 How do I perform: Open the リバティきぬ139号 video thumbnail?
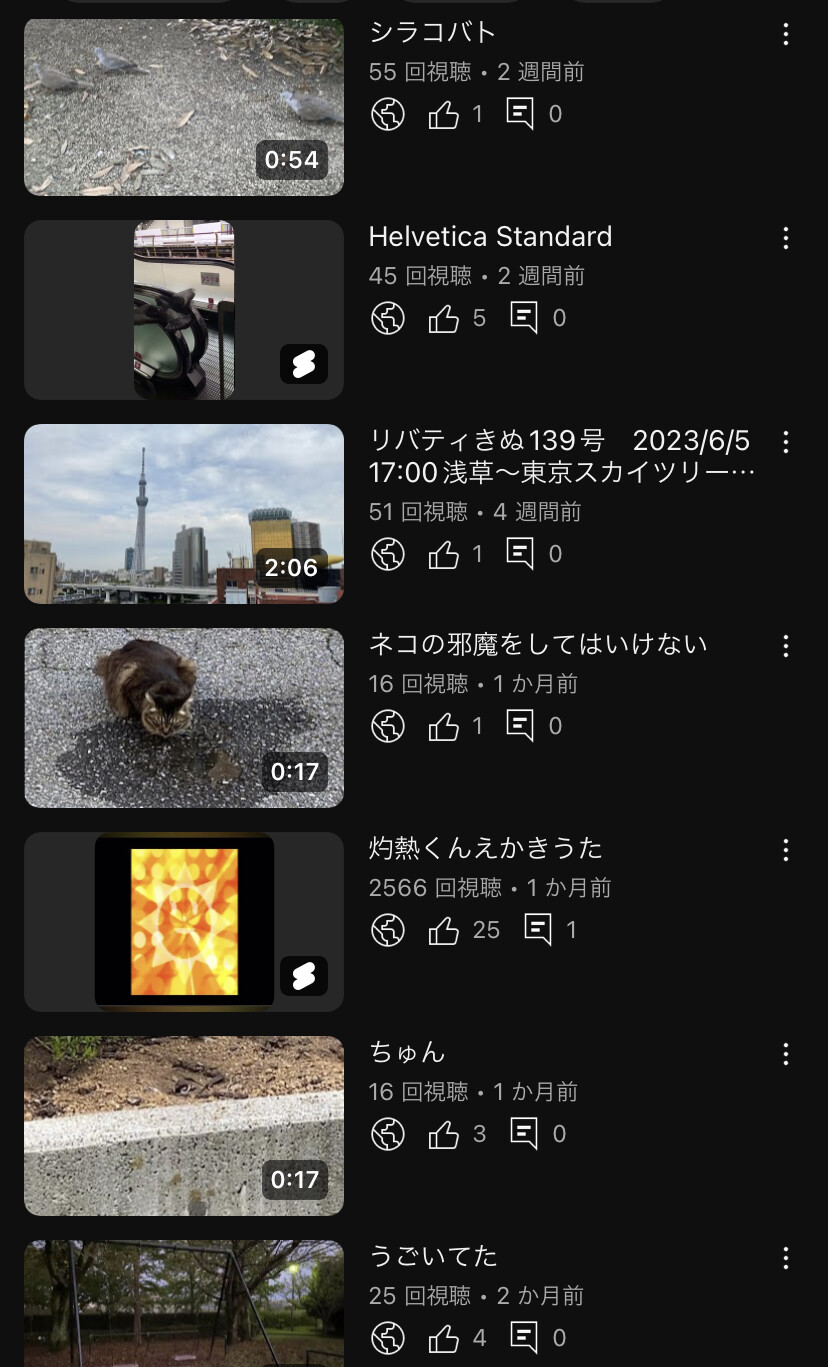[184, 514]
